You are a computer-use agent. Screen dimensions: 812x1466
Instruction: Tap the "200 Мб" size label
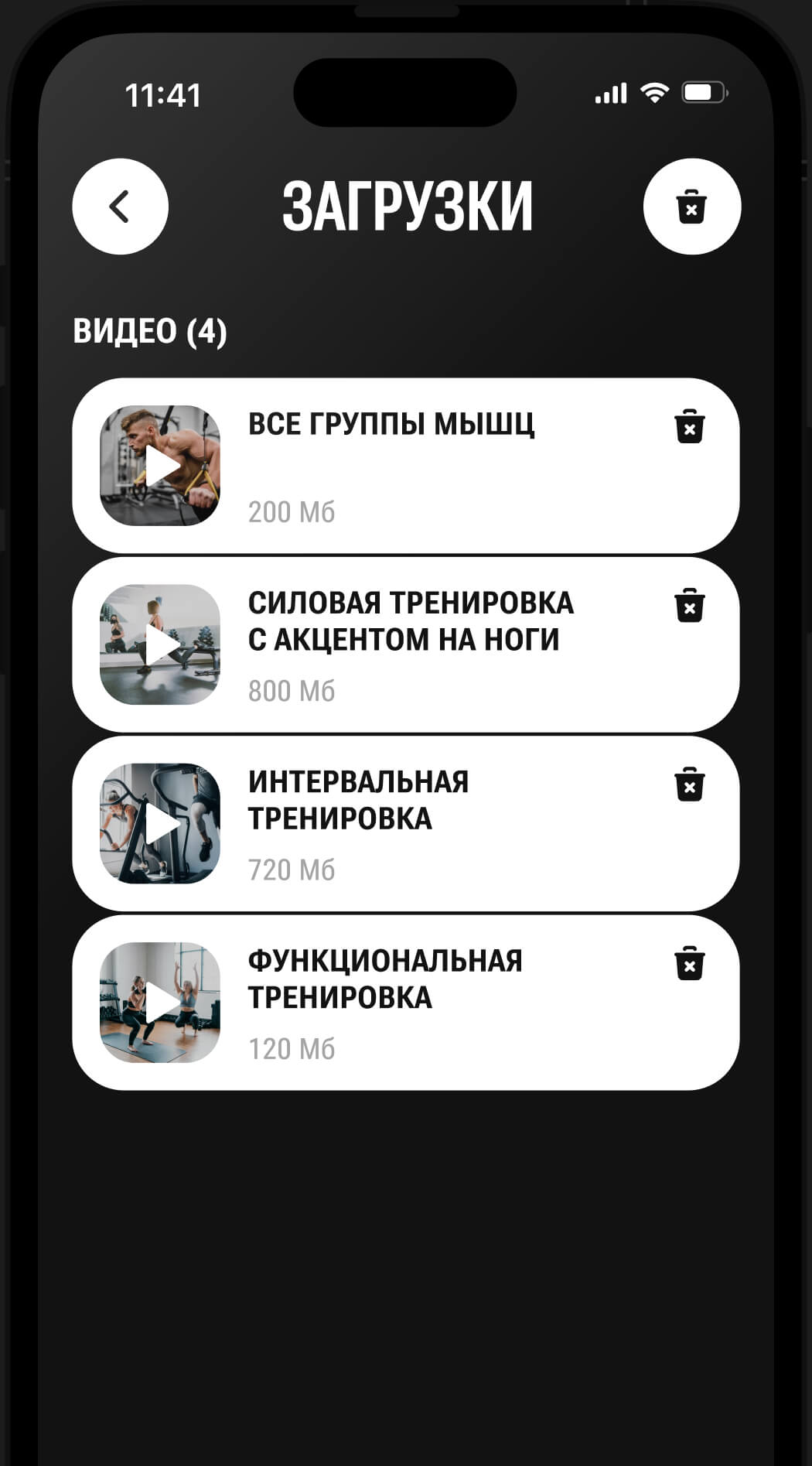pyautogui.click(x=292, y=512)
